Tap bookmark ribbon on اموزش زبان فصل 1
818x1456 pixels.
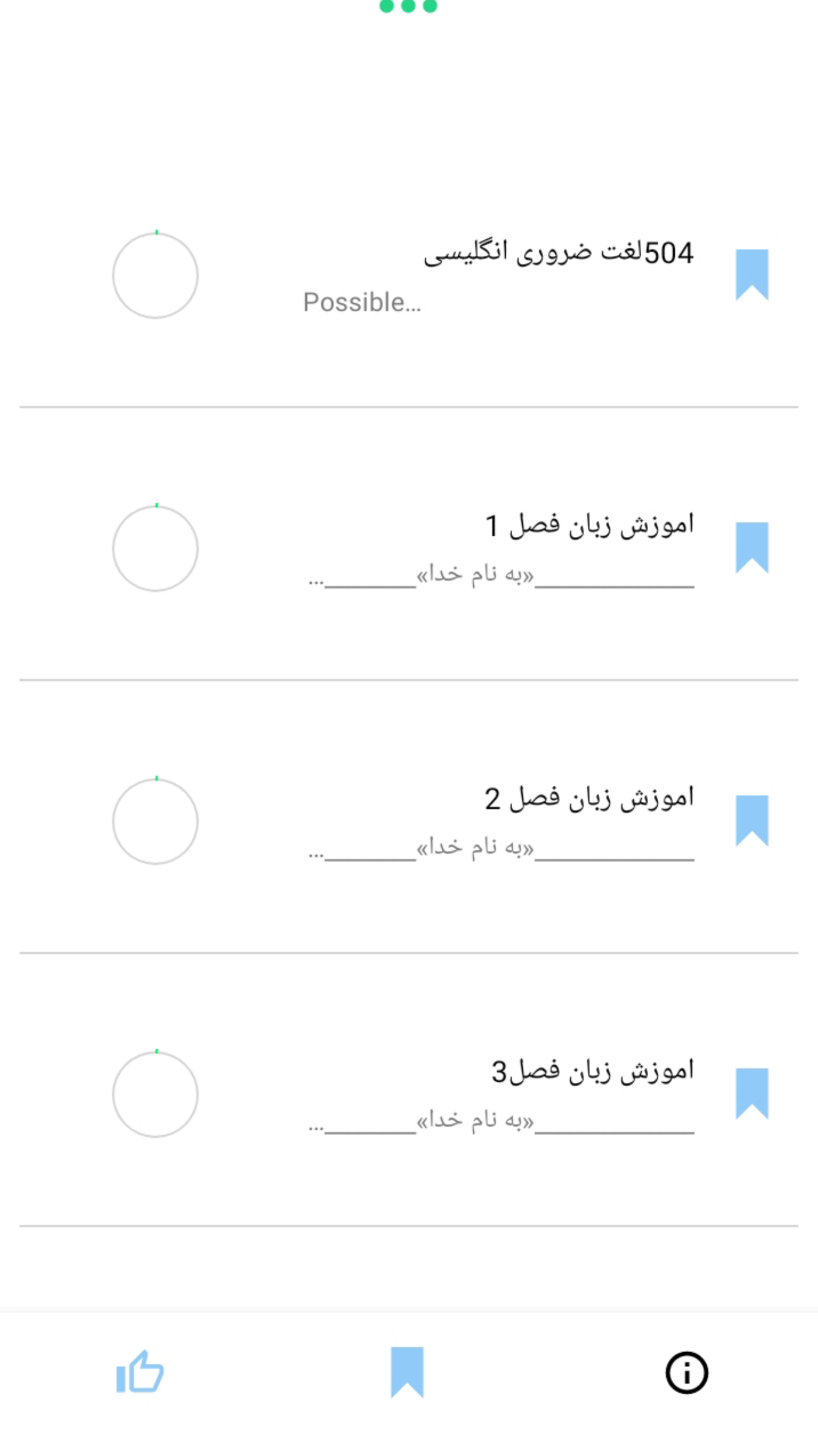click(x=753, y=548)
